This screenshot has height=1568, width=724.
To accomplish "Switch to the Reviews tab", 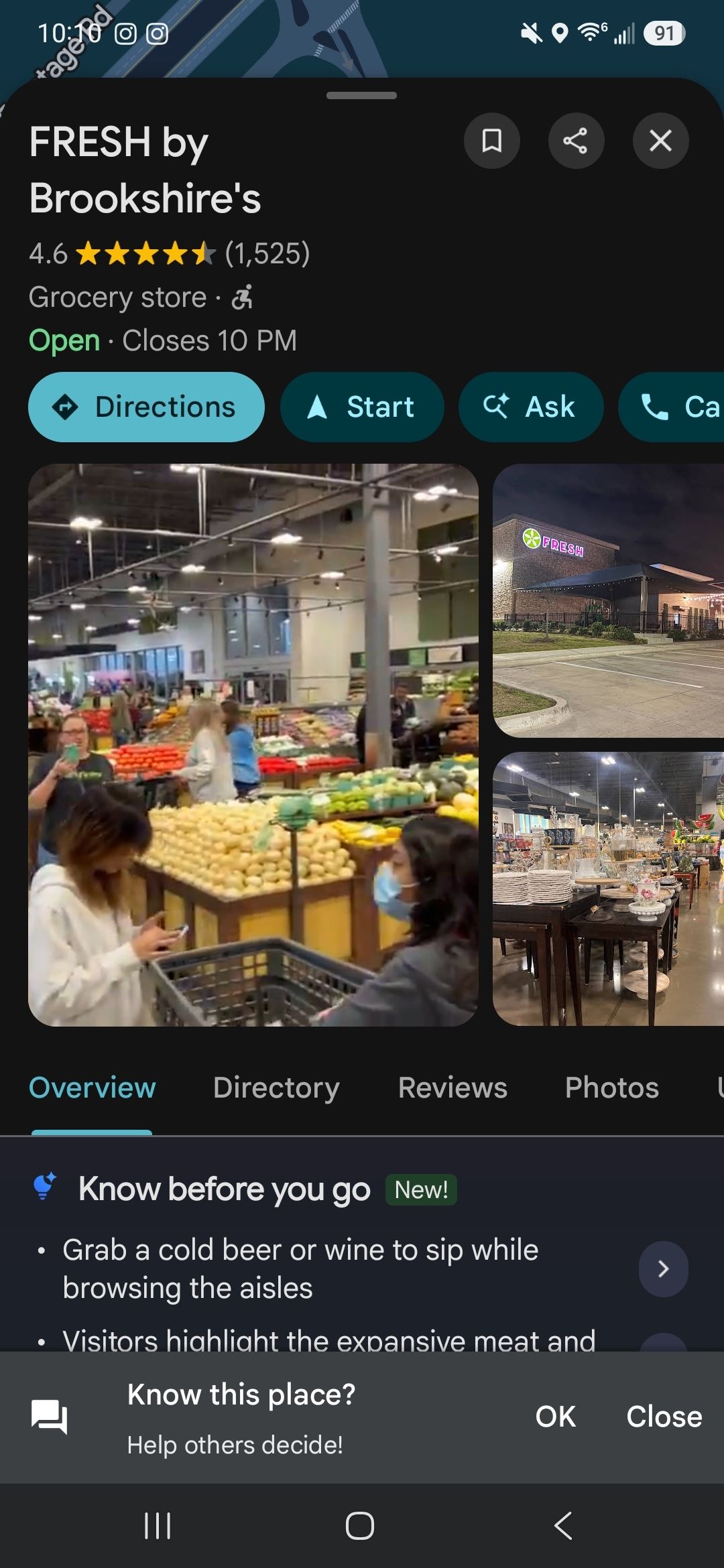I will (x=452, y=1088).
